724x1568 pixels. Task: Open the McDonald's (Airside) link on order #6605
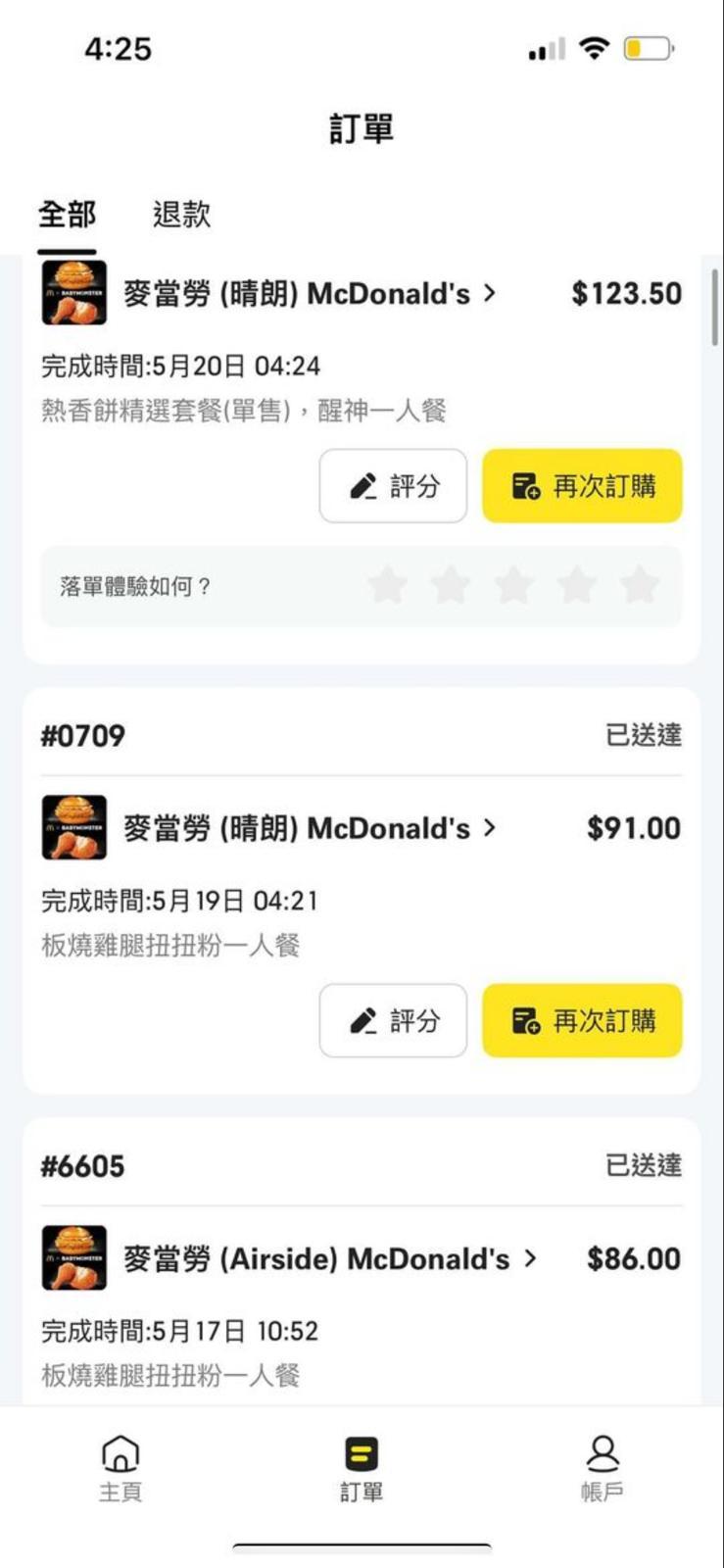328,1258
